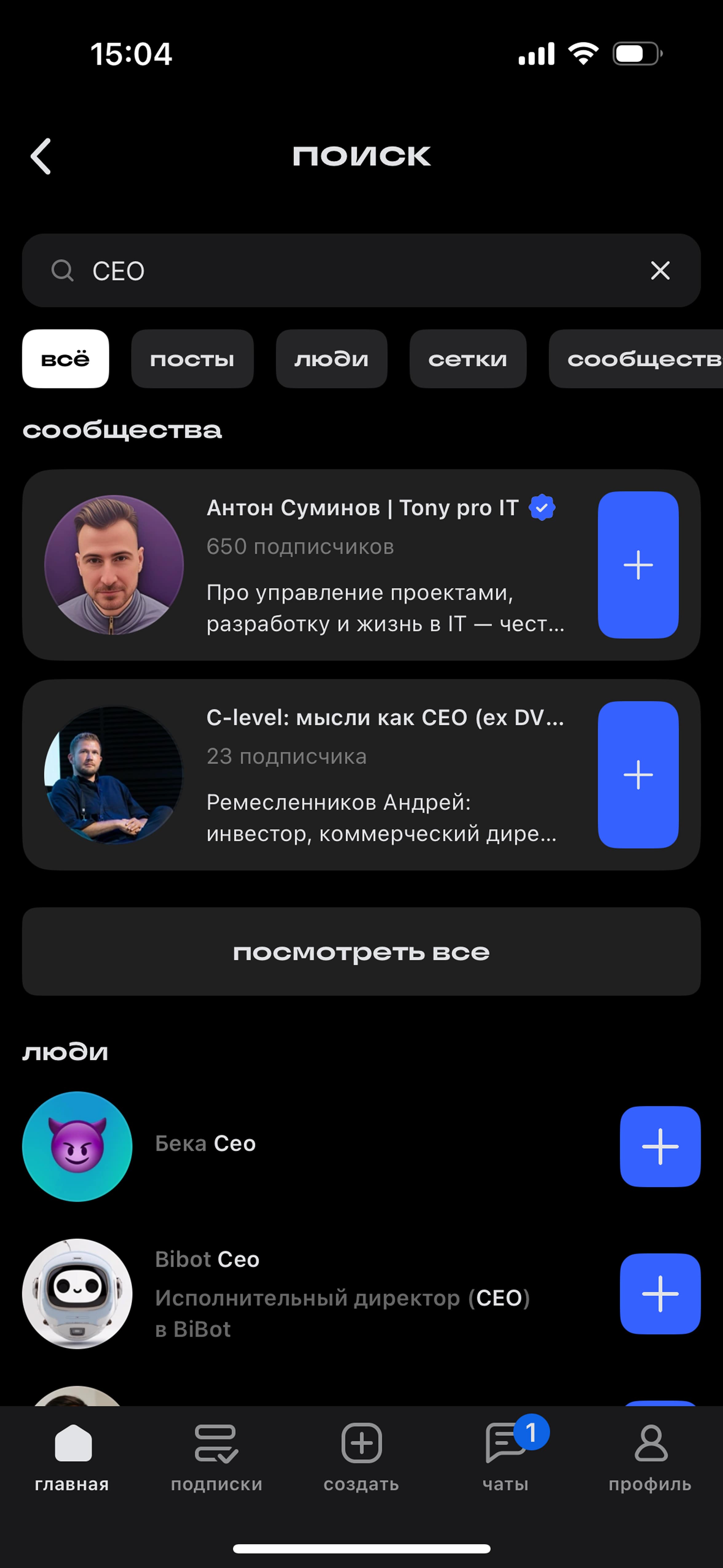Open the подписки tab

[217, 1458]
